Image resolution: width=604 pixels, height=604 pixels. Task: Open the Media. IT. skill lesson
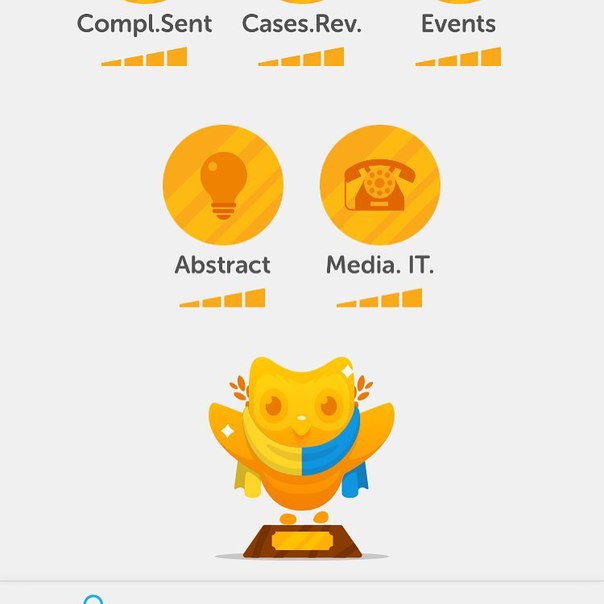(x=380, y=186)
